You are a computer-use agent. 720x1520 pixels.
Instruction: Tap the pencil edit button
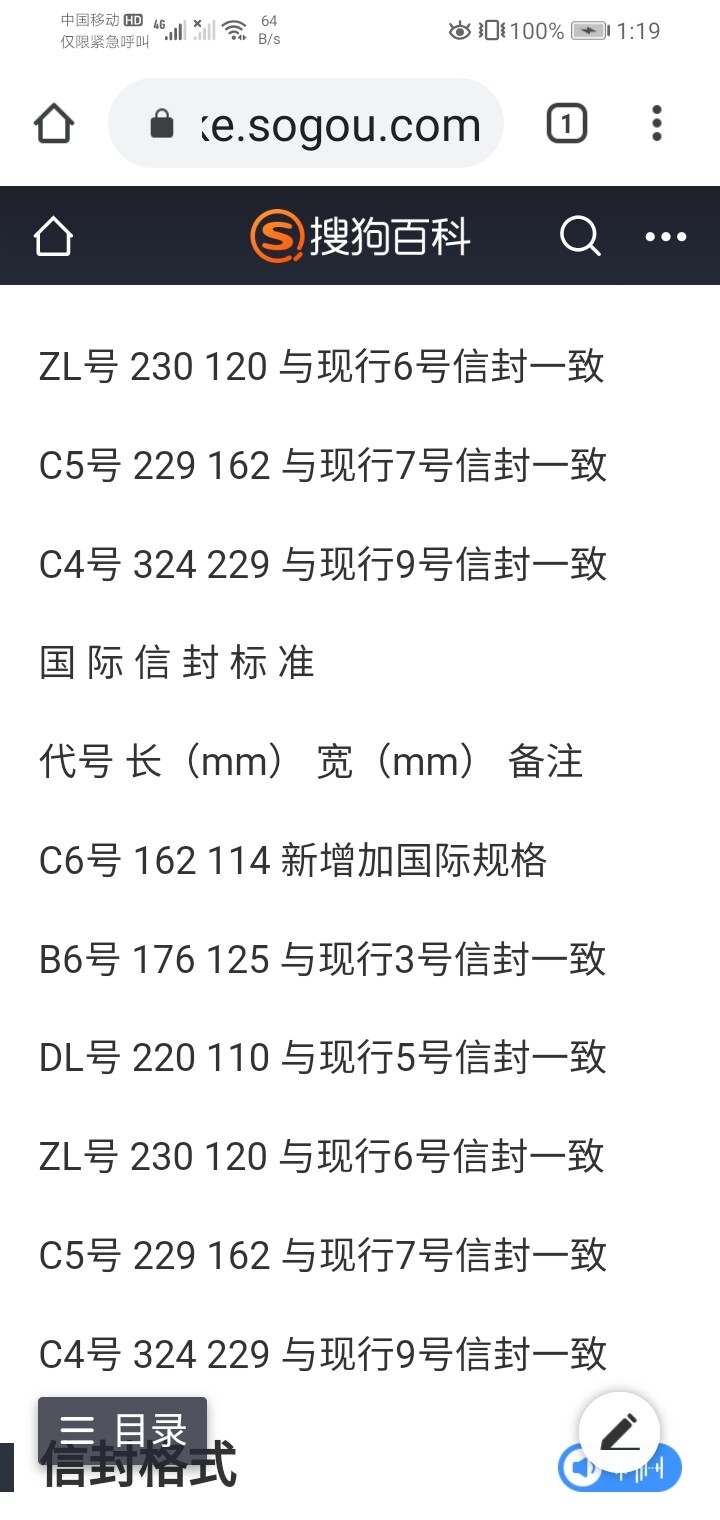[620, 1432]
